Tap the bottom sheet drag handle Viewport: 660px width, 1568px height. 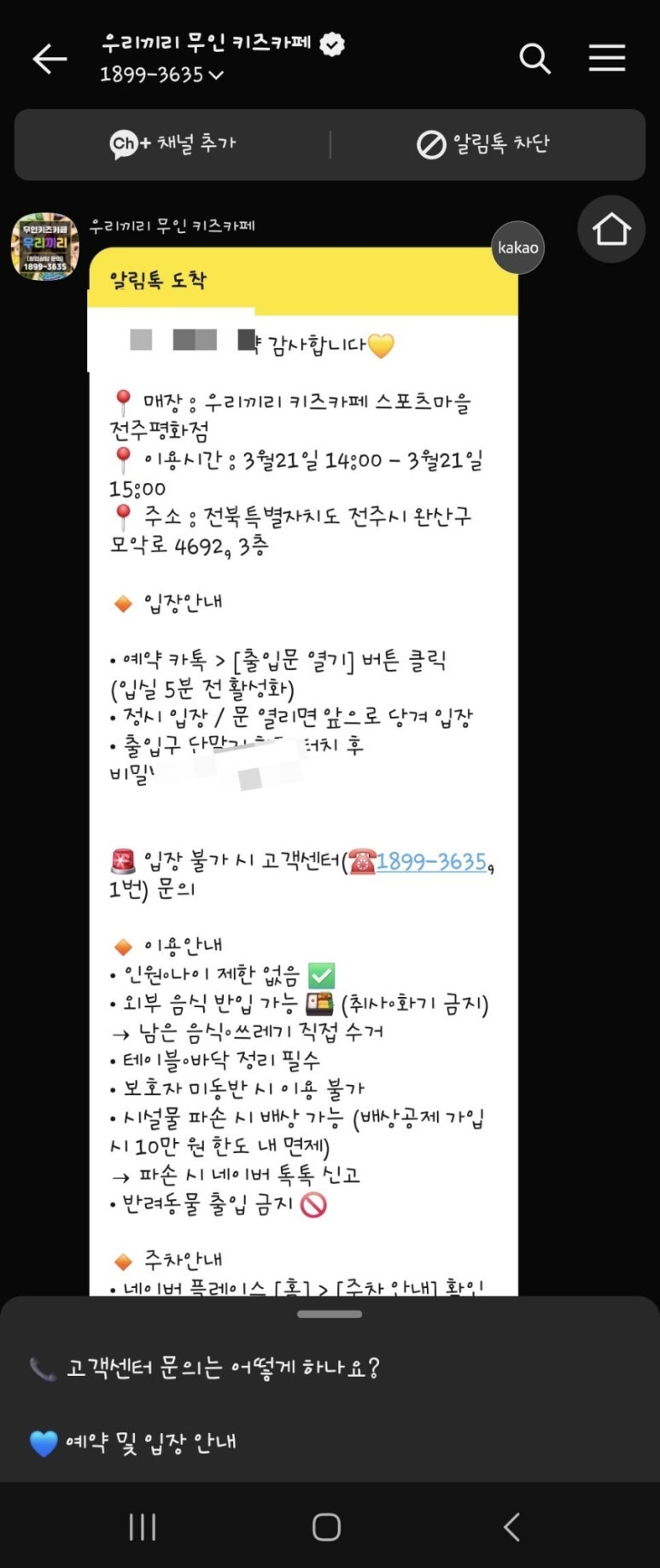coord(330,1314)
